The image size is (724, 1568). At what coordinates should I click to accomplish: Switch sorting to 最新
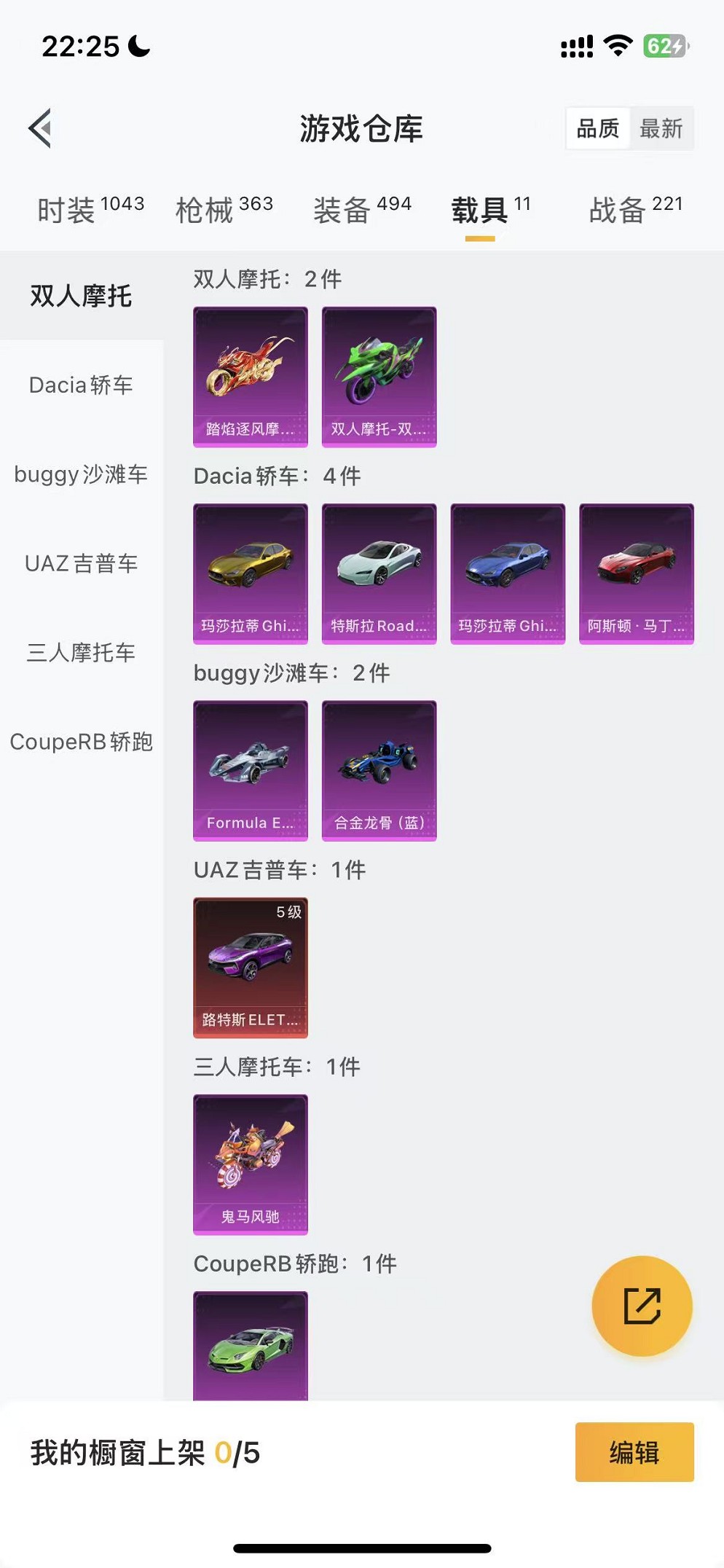point(661,128)
